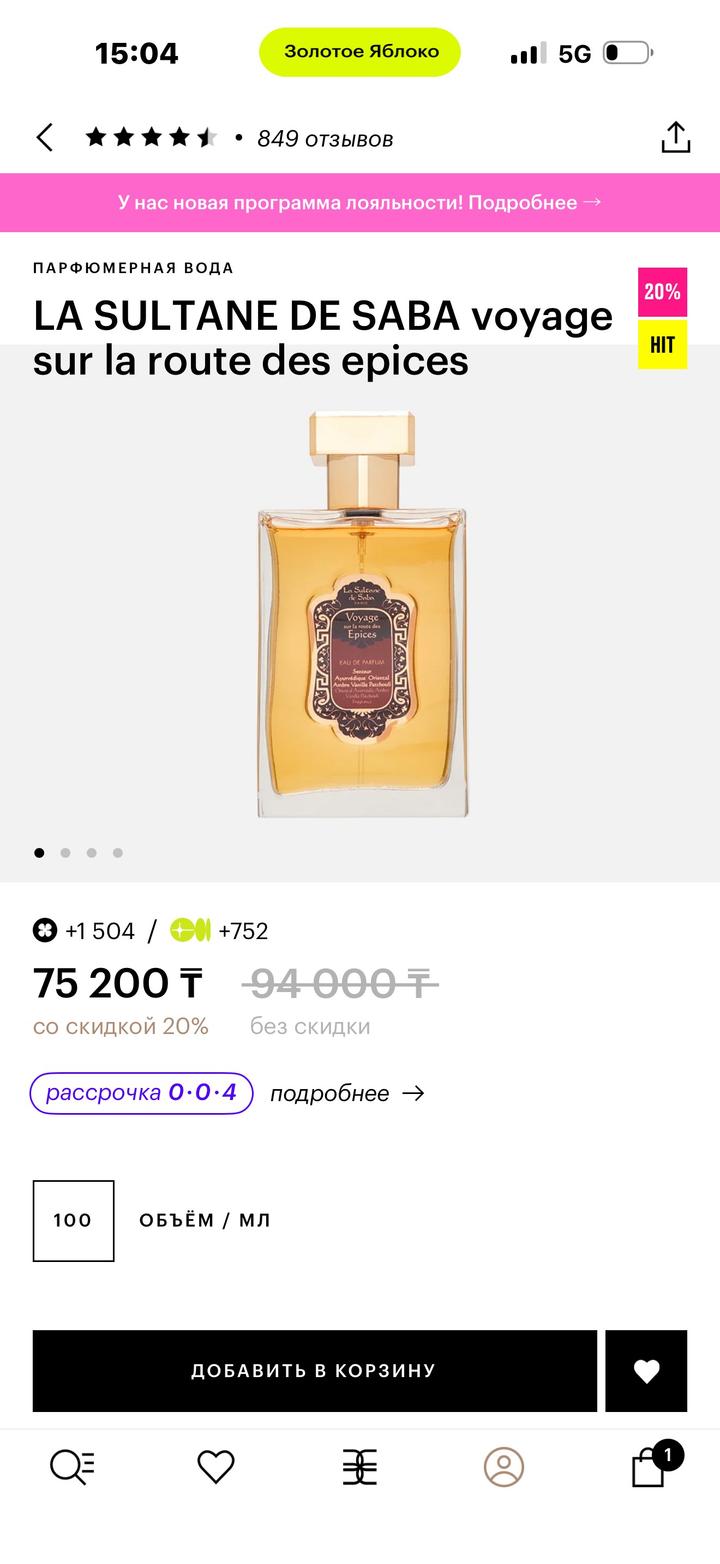The image size is (720, 1564).
Task: Go back using the arrow icon
Action: coord(45,138)
